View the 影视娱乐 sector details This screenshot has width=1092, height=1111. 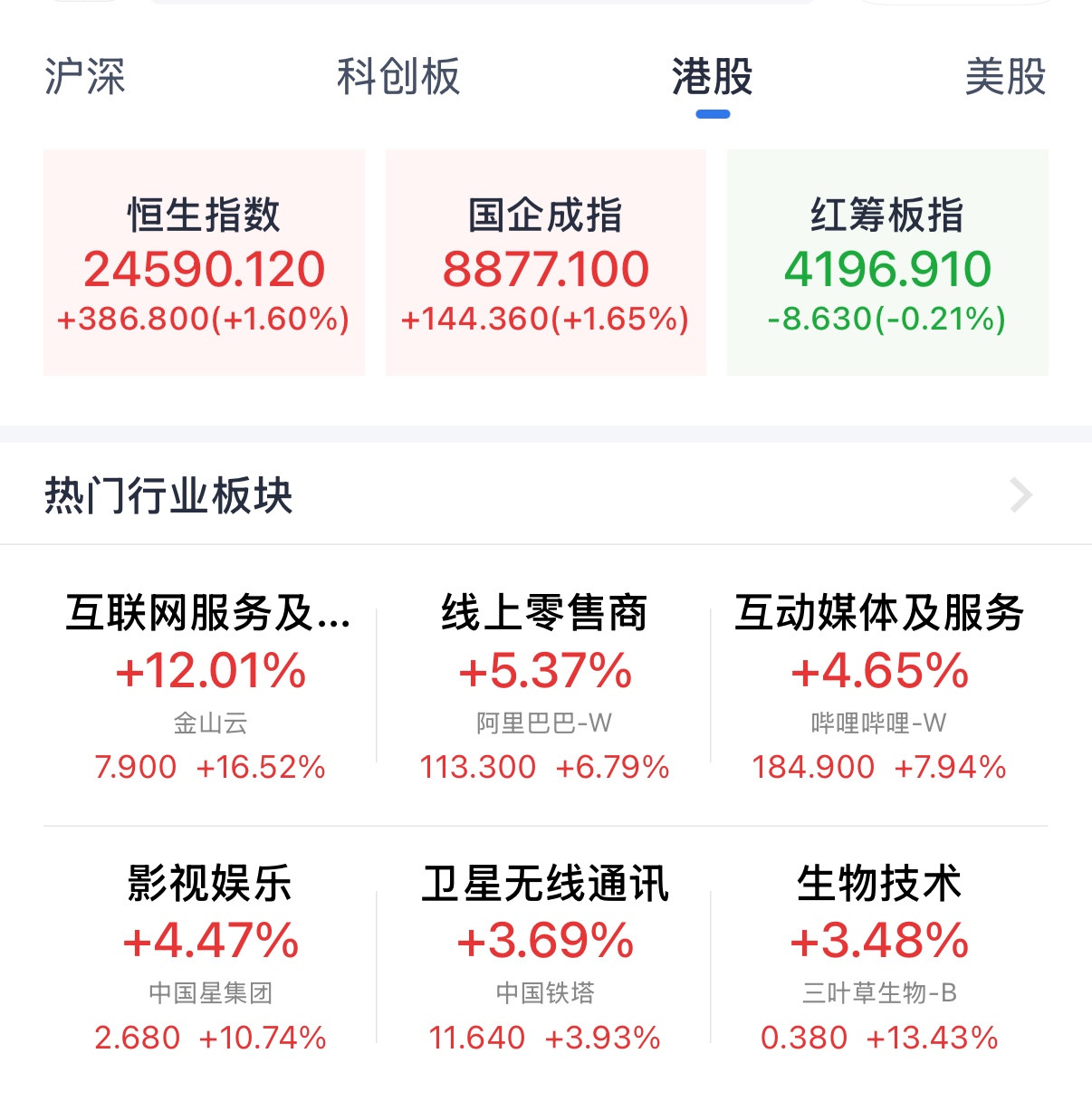click(x=209, y=956)
